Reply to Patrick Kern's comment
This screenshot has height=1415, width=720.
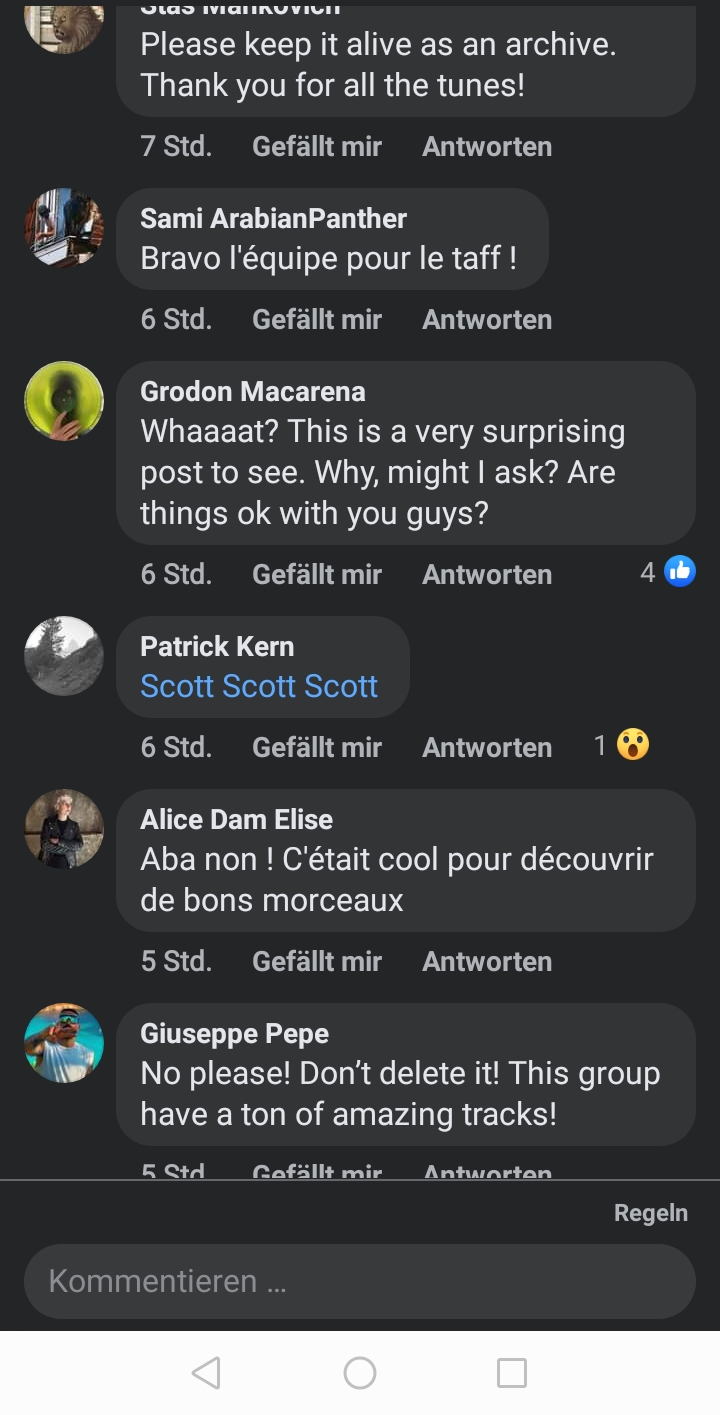(x=487, y=747)
